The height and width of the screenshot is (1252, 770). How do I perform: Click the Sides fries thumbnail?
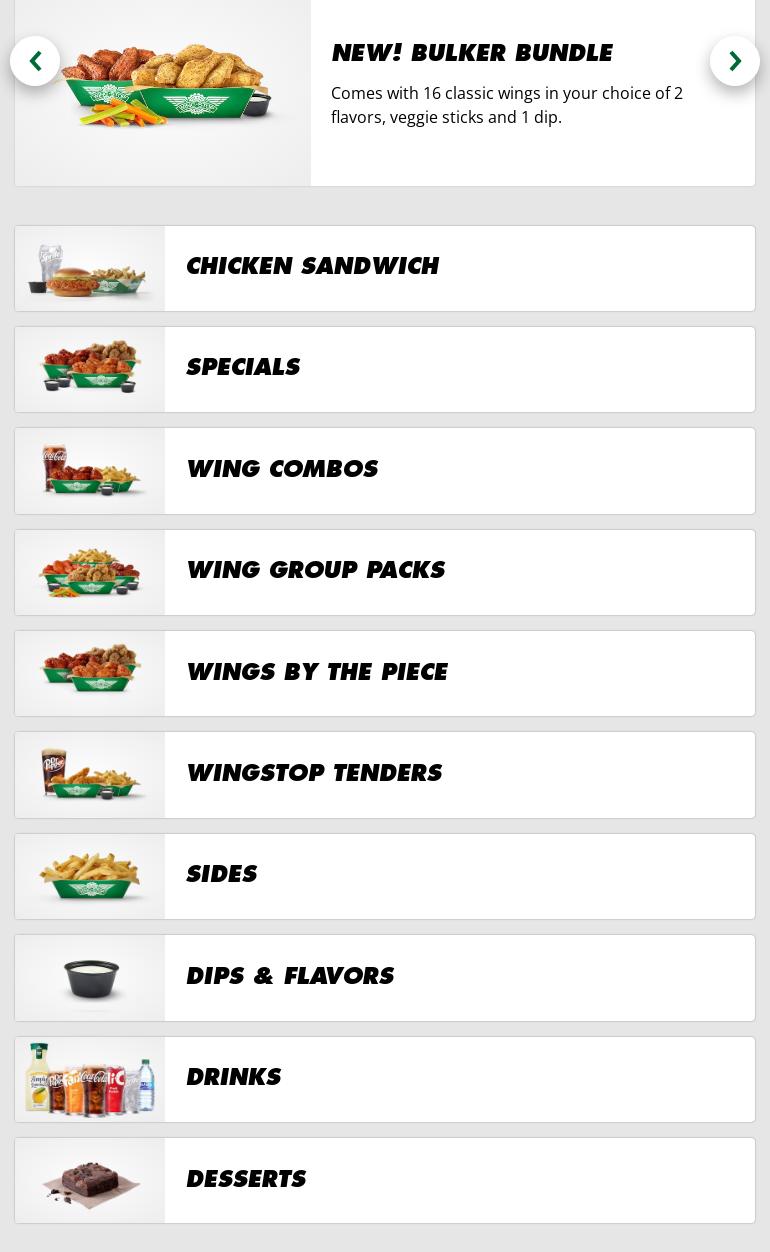point(90,876)
